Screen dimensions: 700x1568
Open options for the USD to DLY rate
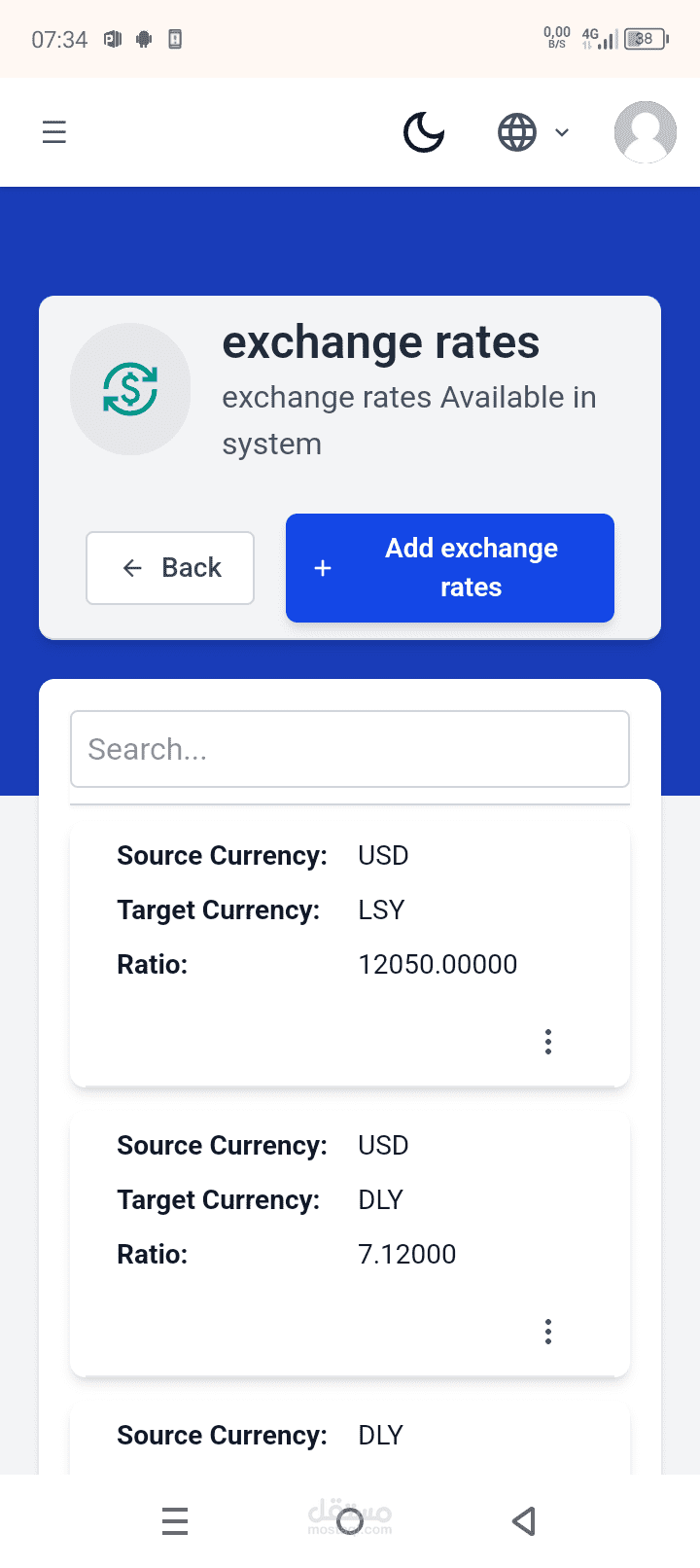548,1332
